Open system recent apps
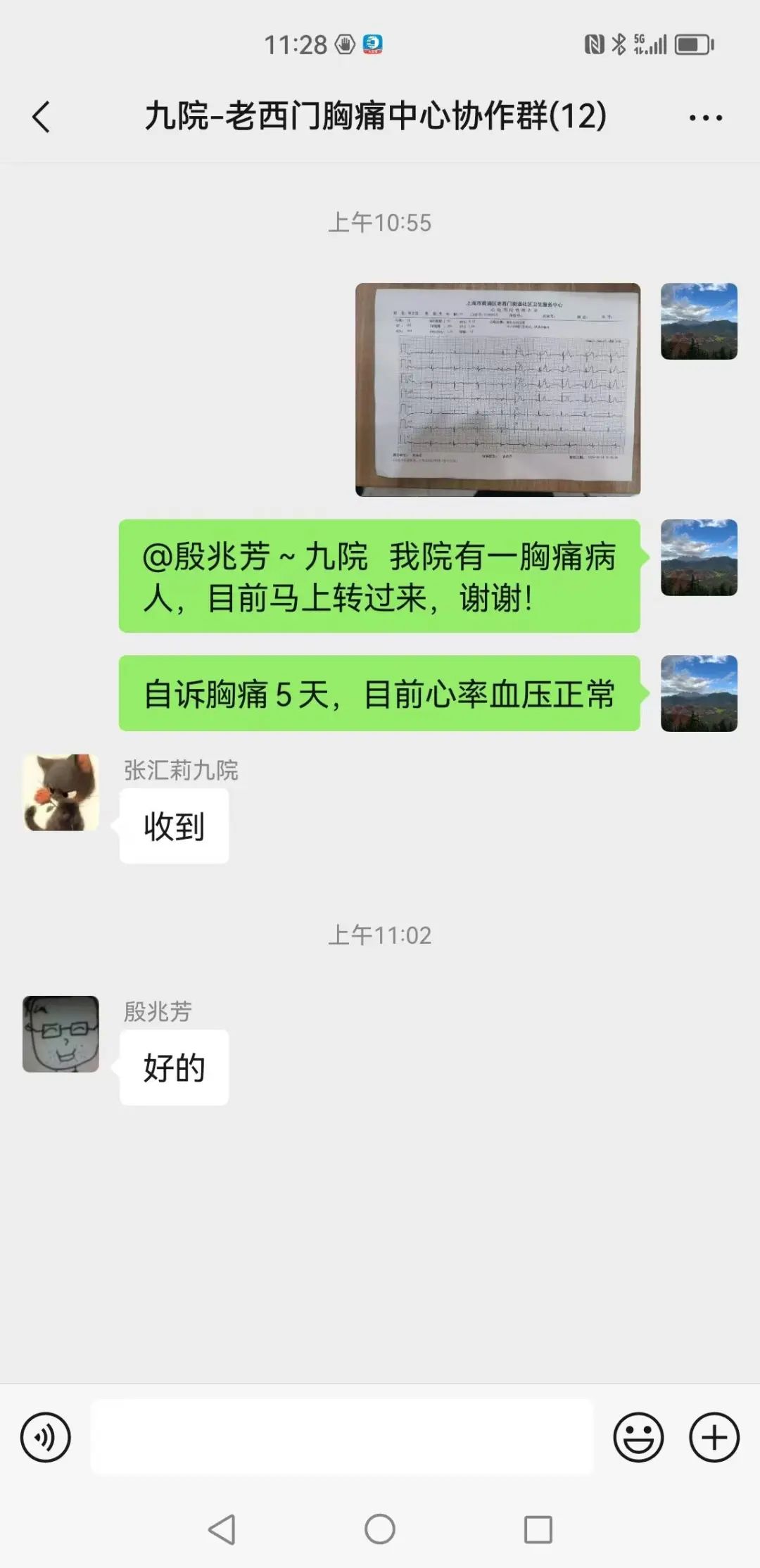Screen dimensions: 760x1568 pos(538,1529)
